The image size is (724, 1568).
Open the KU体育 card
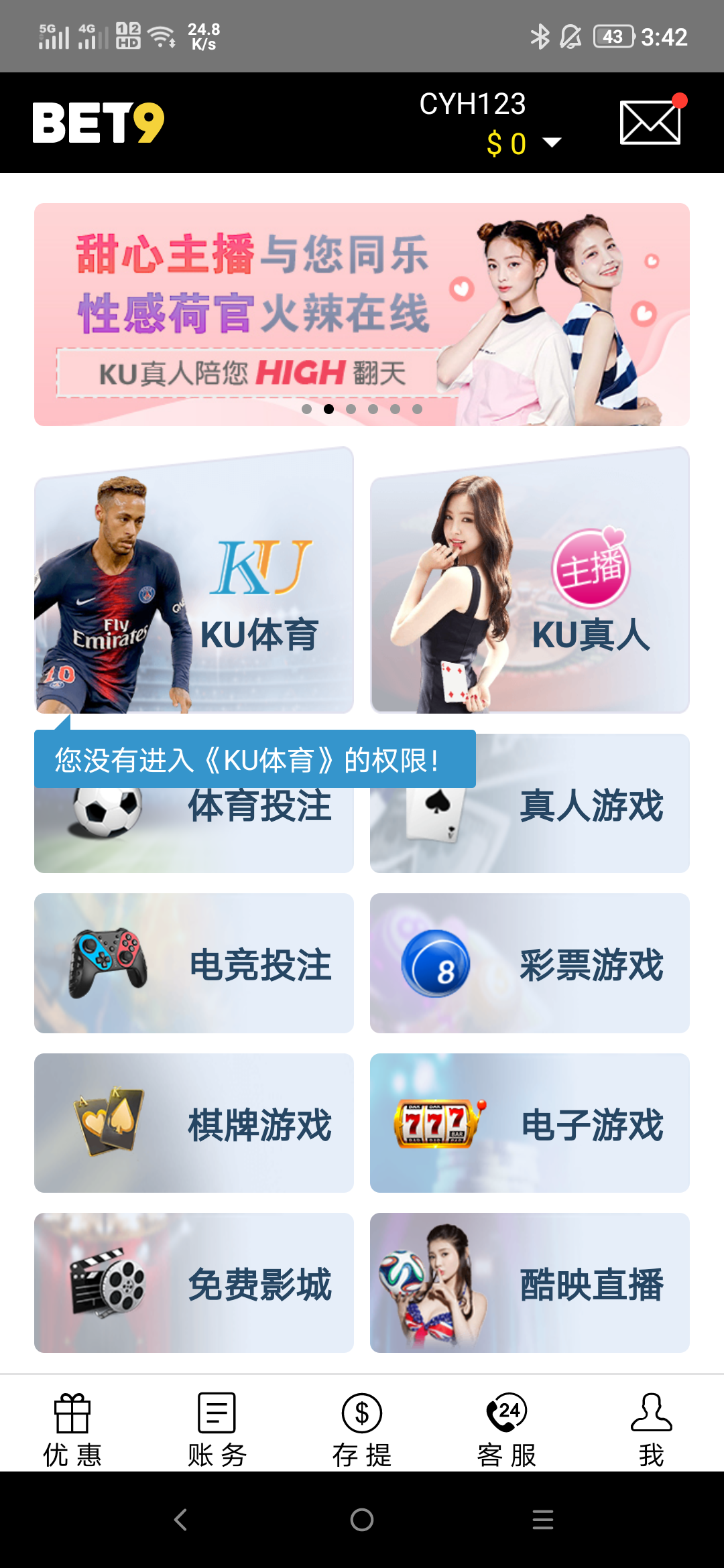(194, 580)
